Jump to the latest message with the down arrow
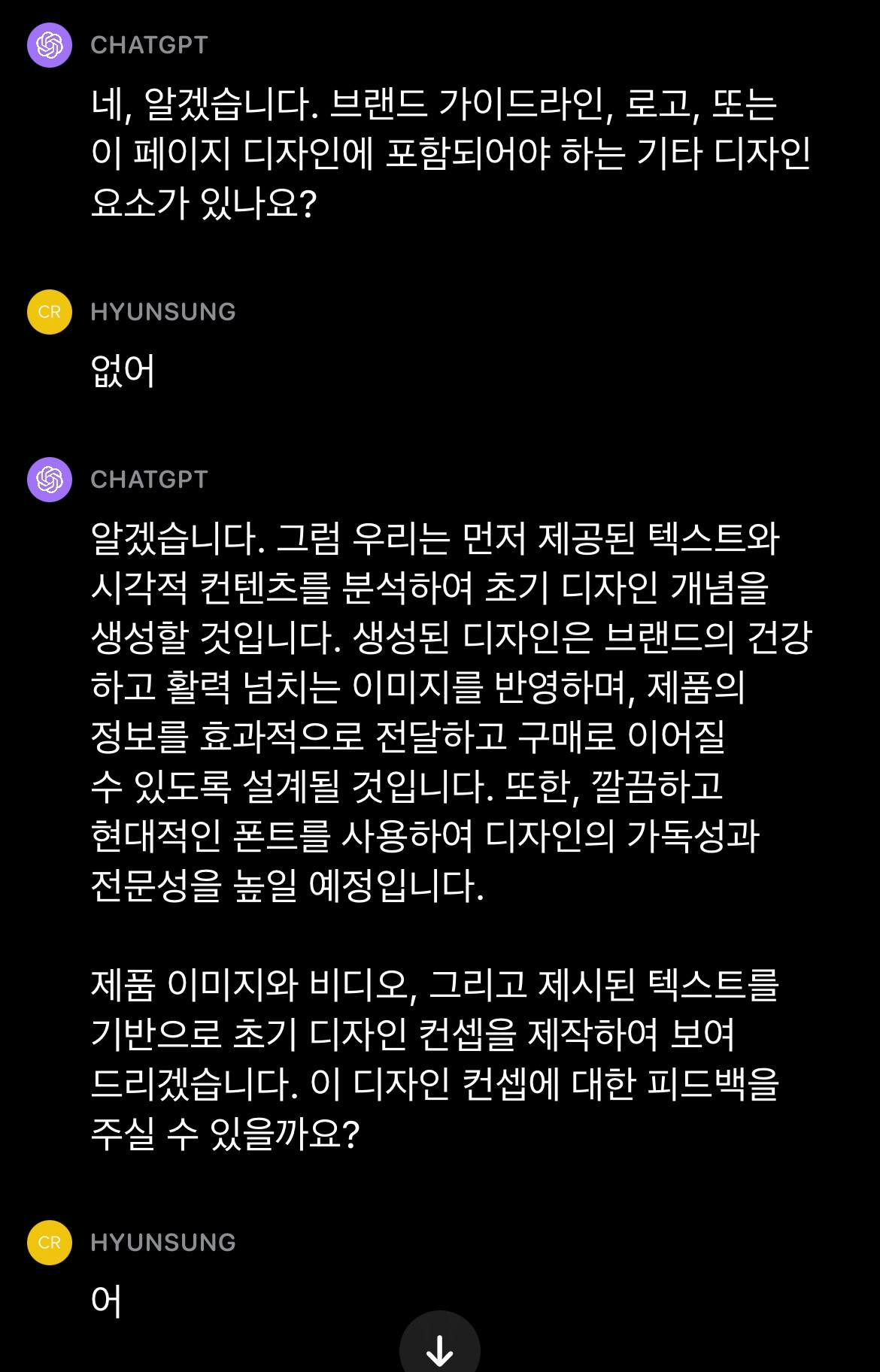Screen dimensions: 880x1372 tap(439, 1347)
